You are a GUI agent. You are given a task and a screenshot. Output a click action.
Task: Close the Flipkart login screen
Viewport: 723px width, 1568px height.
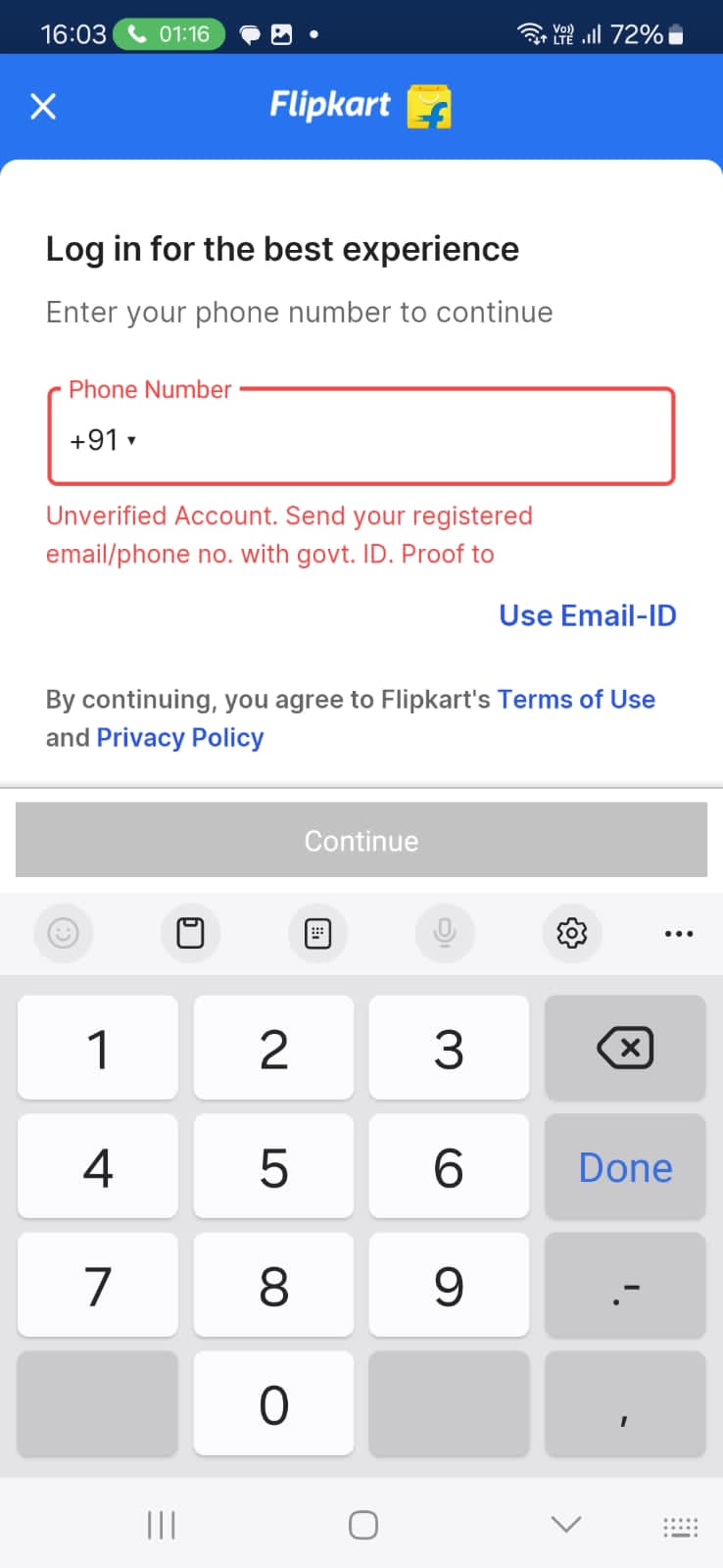point(43,106)
